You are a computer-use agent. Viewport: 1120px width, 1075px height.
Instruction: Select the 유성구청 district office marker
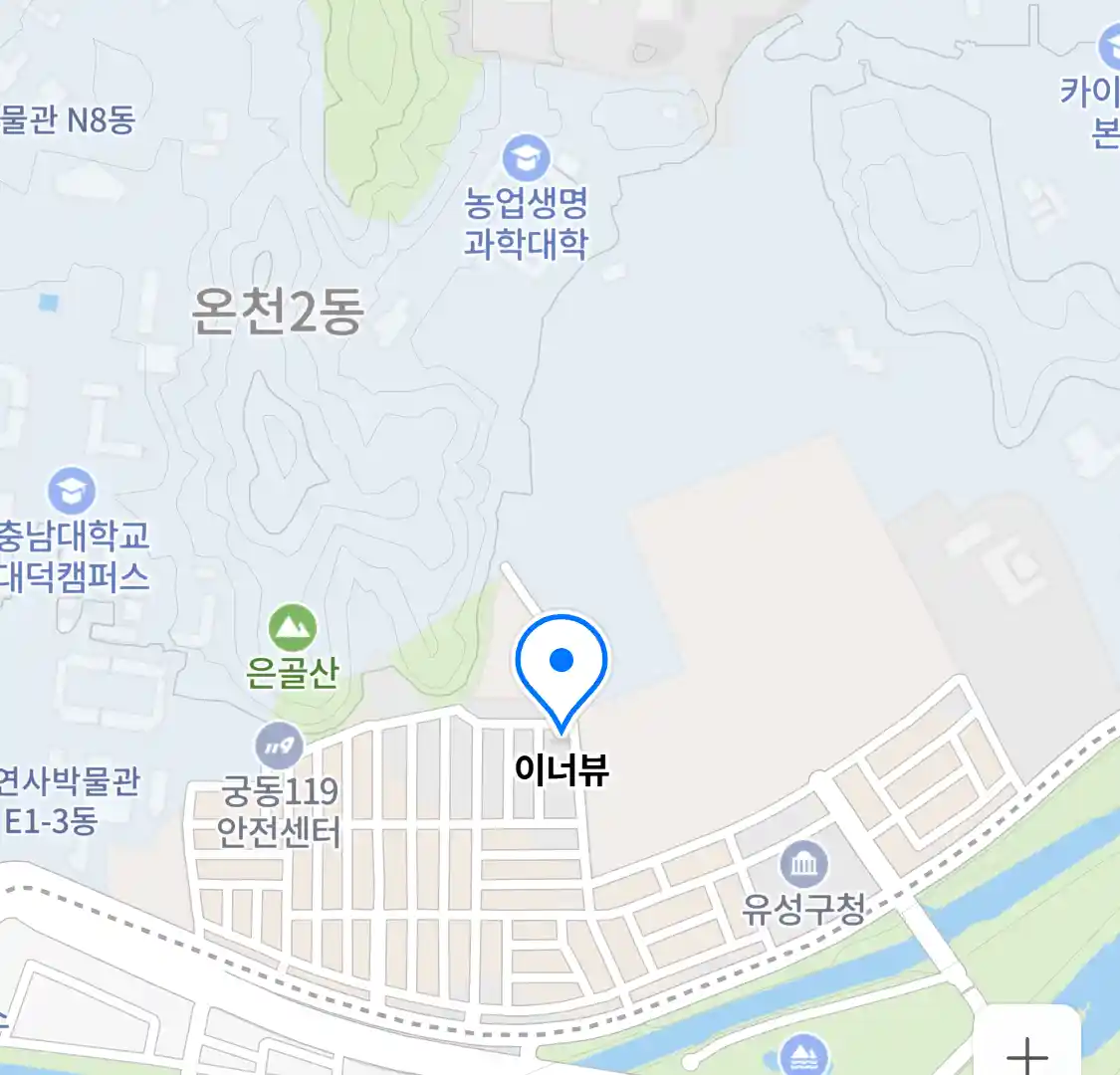tap(803, 865)
